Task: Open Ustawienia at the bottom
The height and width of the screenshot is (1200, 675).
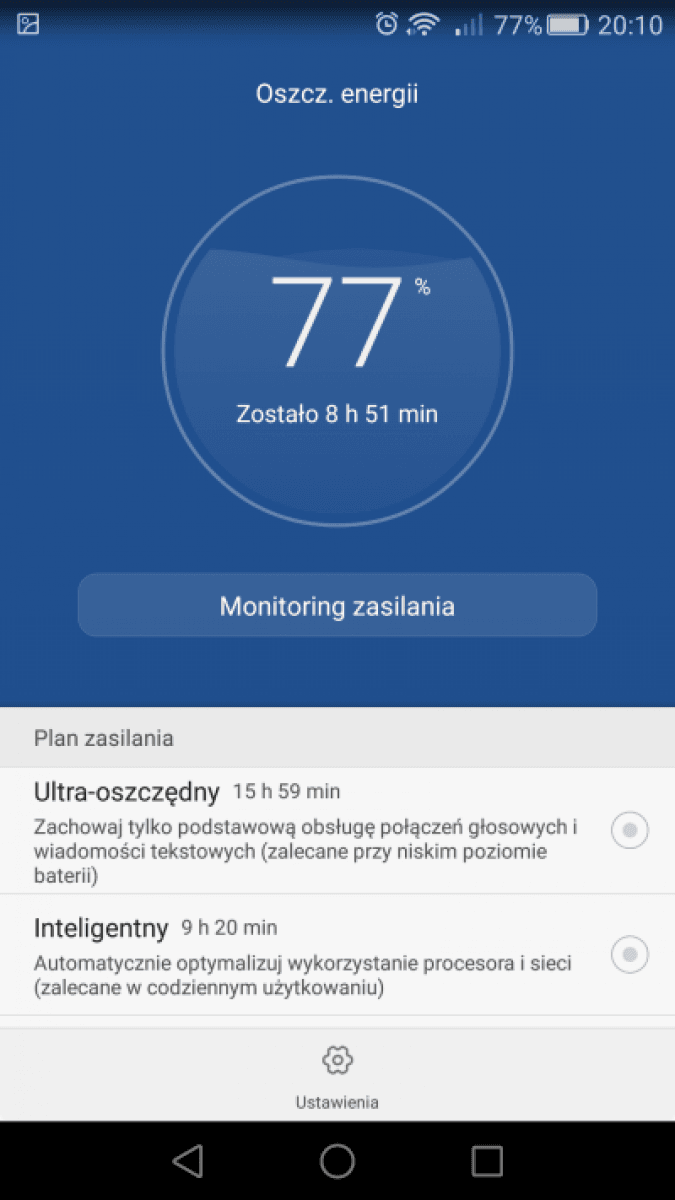Action: 337,1075
